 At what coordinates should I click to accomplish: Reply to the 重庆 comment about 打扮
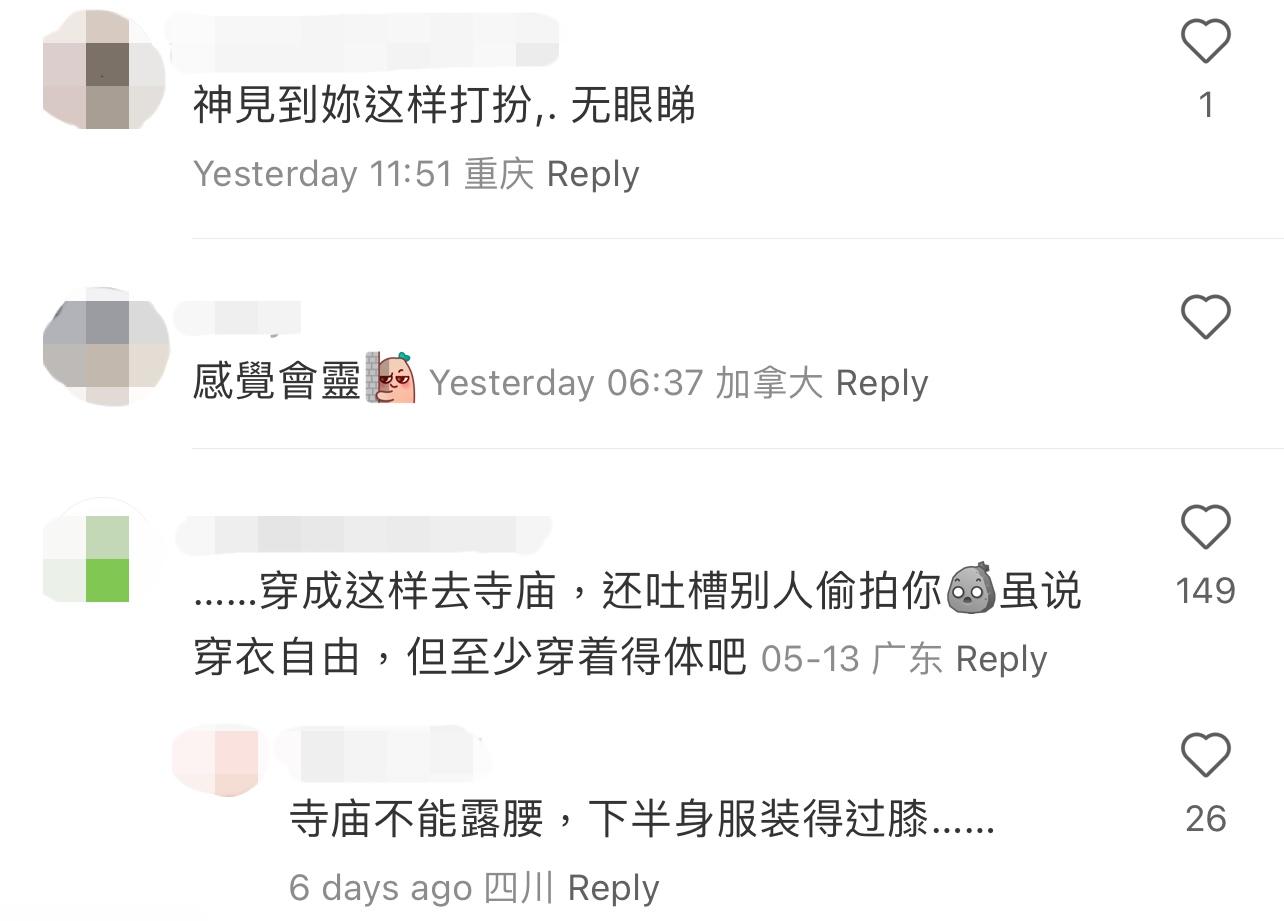[592, 174]
